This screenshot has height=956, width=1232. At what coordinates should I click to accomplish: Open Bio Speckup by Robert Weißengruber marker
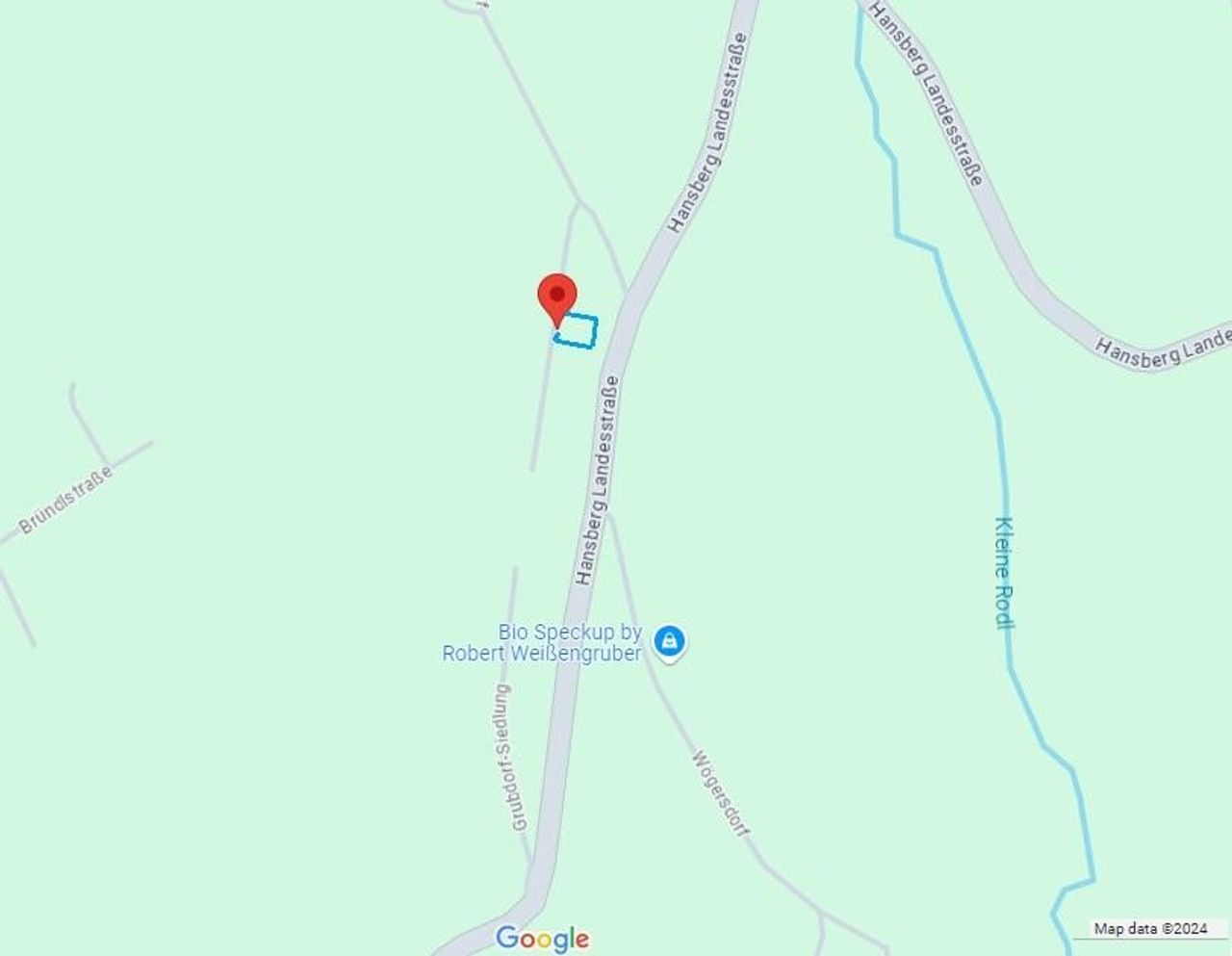(x=669, y=641)
